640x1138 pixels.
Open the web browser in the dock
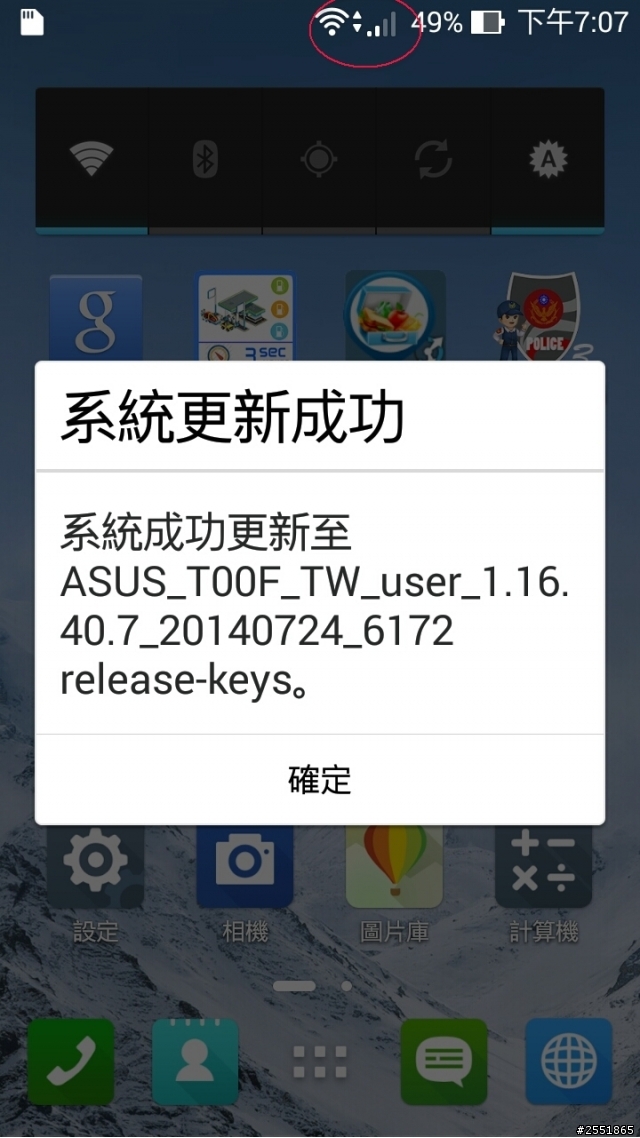(568, 1062)
